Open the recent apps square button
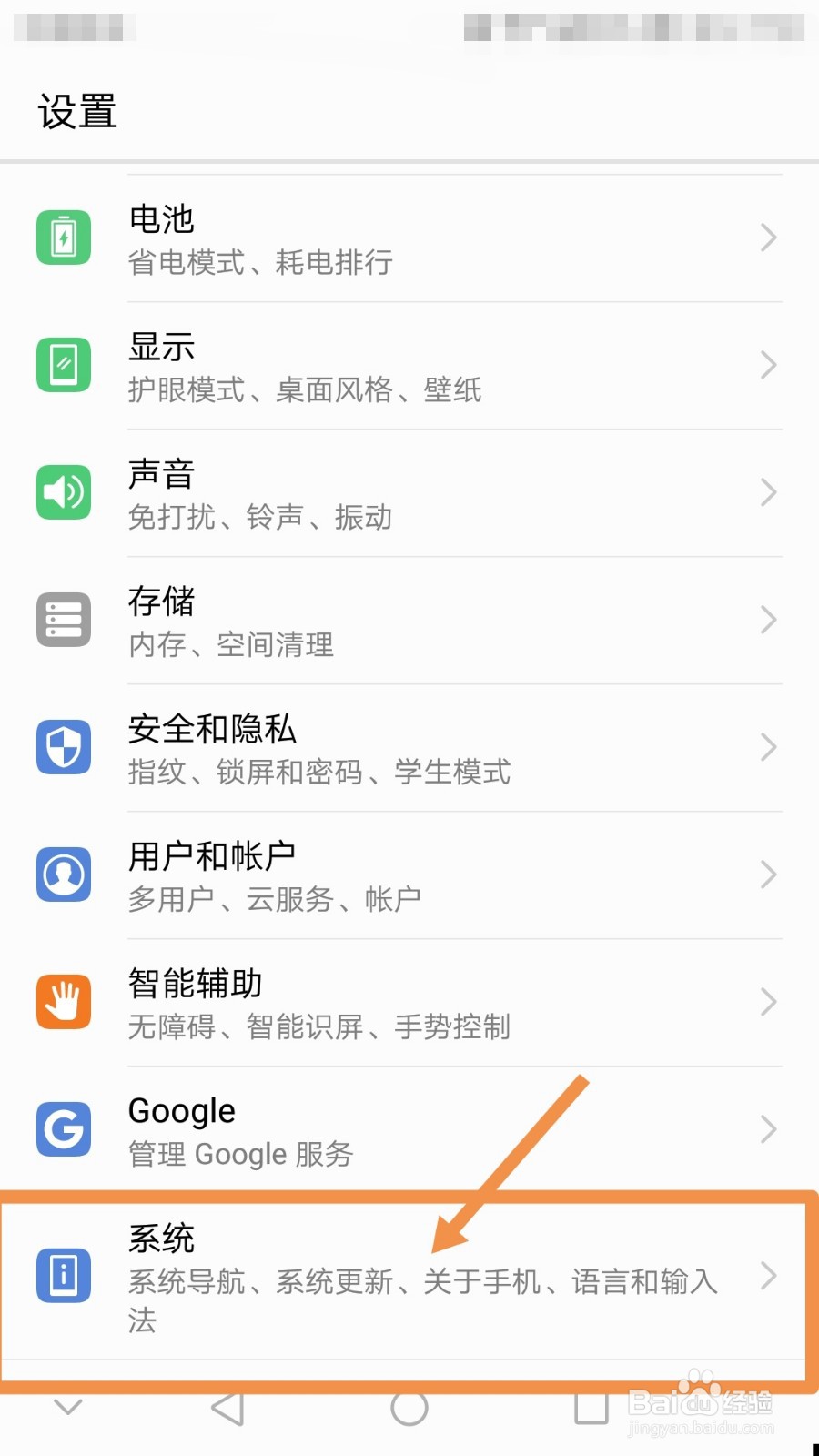Image resolution: width=819 pixels, height=1456 pixels. coord(588,1406)
